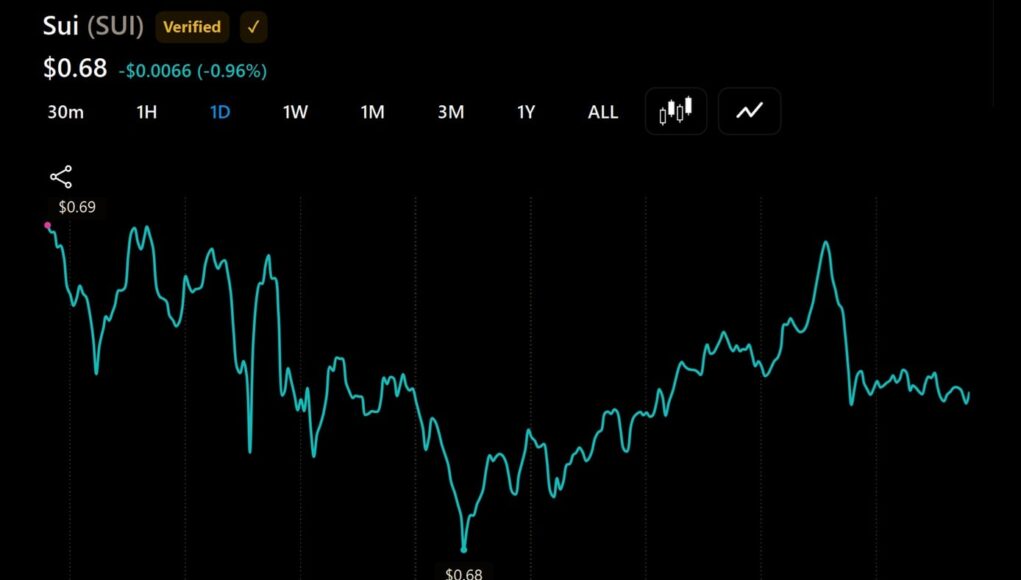Select the 1H timeframe
Viewport: 1021px width, 580px height.
[x=147, y=113]
